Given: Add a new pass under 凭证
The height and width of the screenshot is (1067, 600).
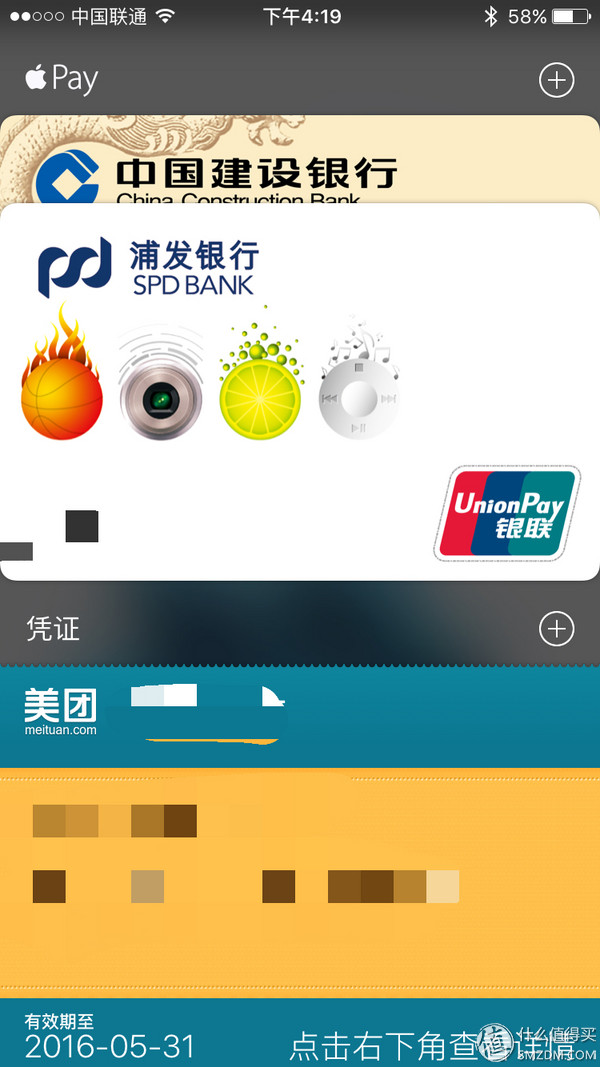Looking at the screenshot, I should [556, 629].
